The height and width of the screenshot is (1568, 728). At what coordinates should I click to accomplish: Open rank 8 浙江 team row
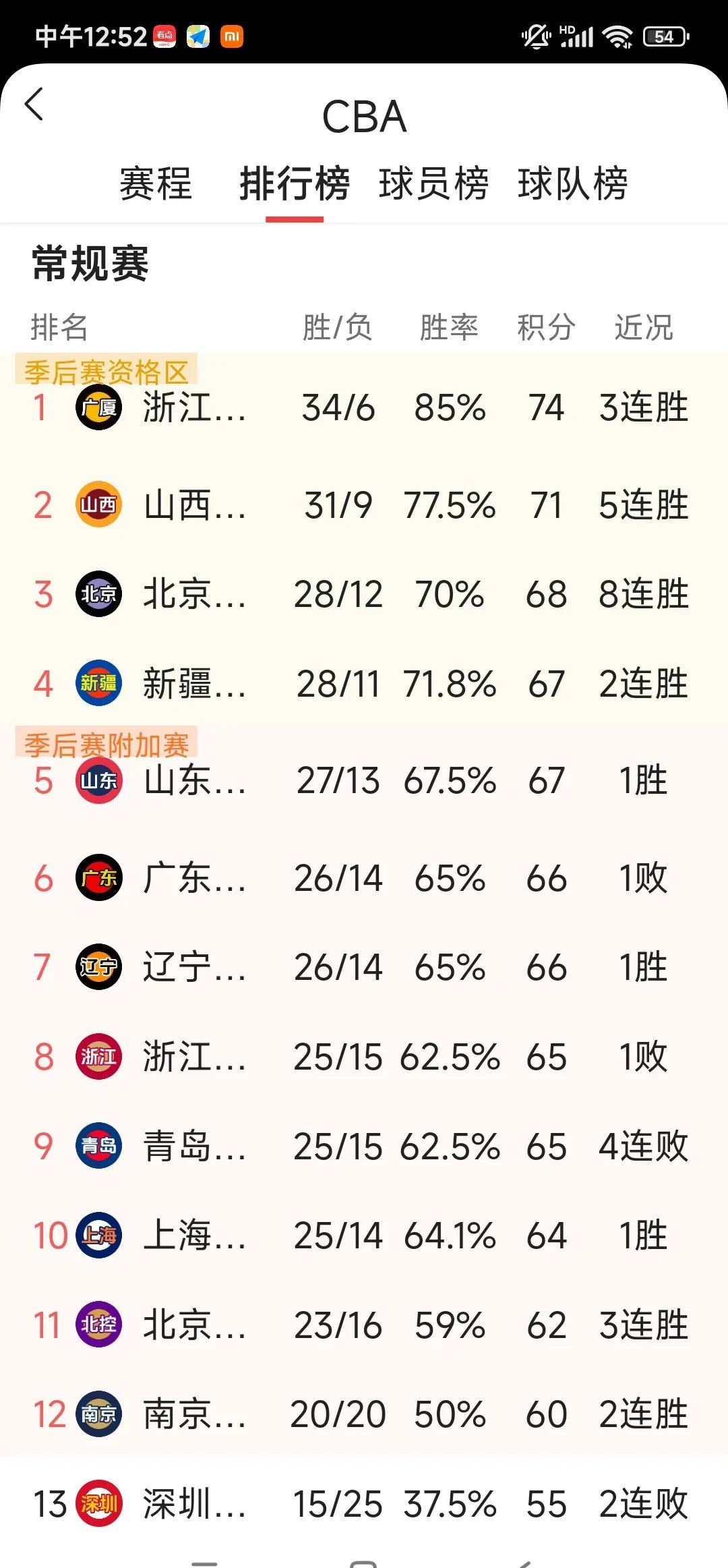click(194, 1057)
